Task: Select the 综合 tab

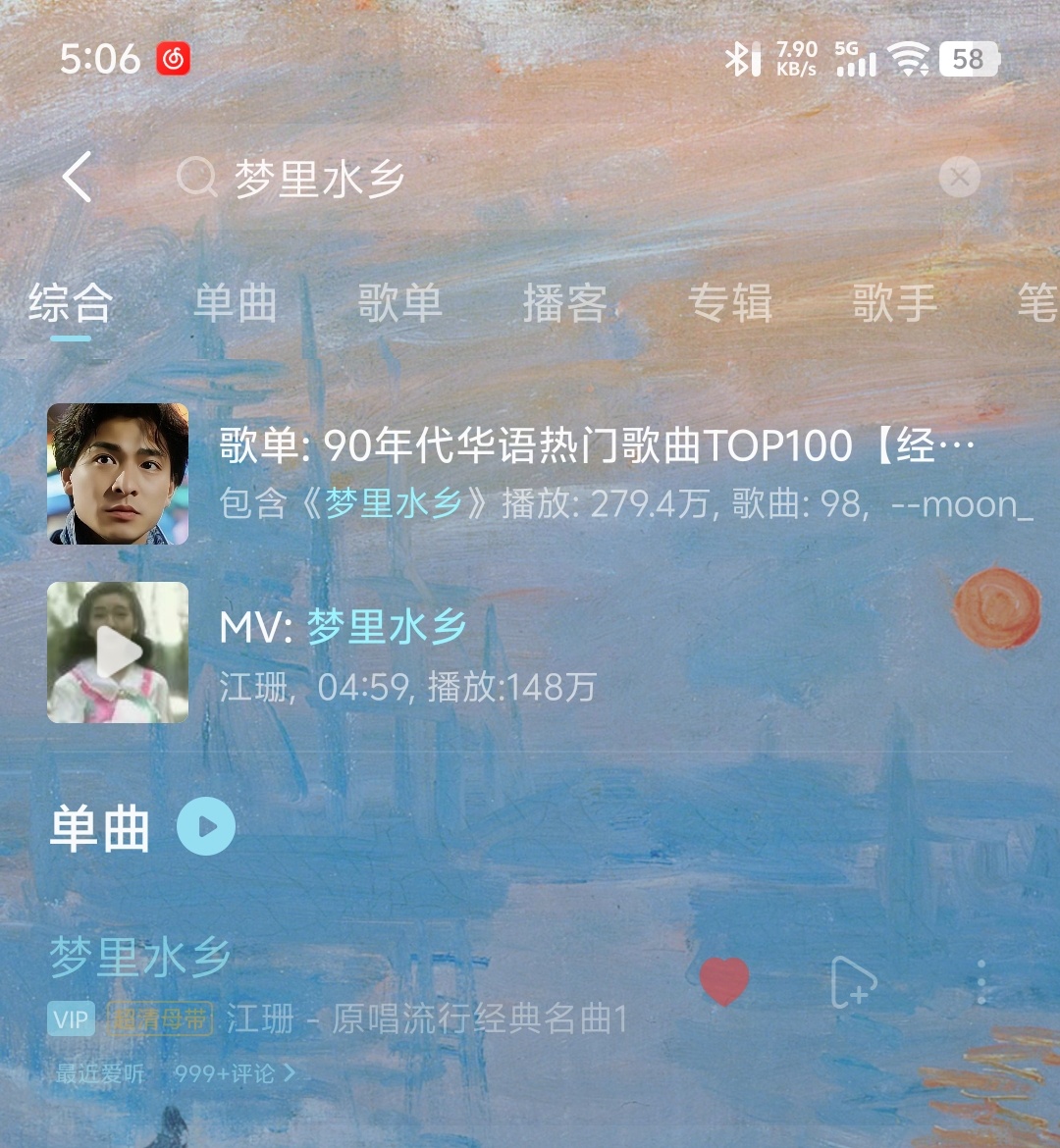Action: tap(71, 303)
